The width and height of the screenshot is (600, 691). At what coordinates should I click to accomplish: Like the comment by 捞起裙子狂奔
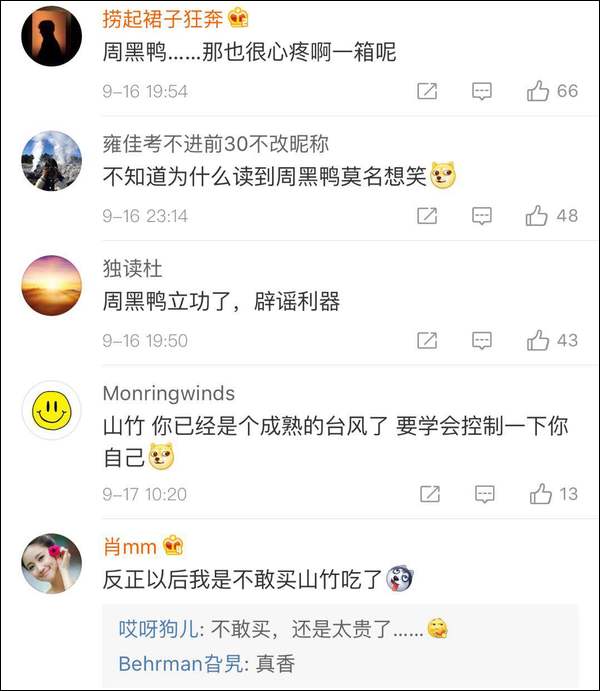point(539,92)
